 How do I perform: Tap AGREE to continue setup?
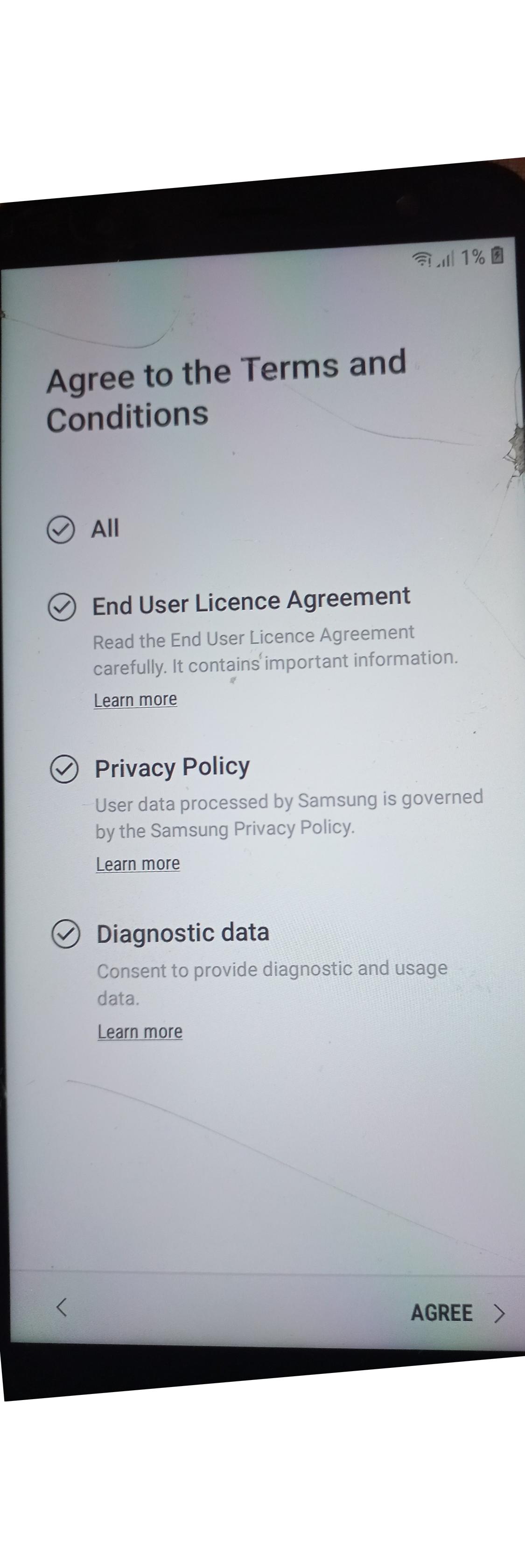click(x=442, y=1313)
